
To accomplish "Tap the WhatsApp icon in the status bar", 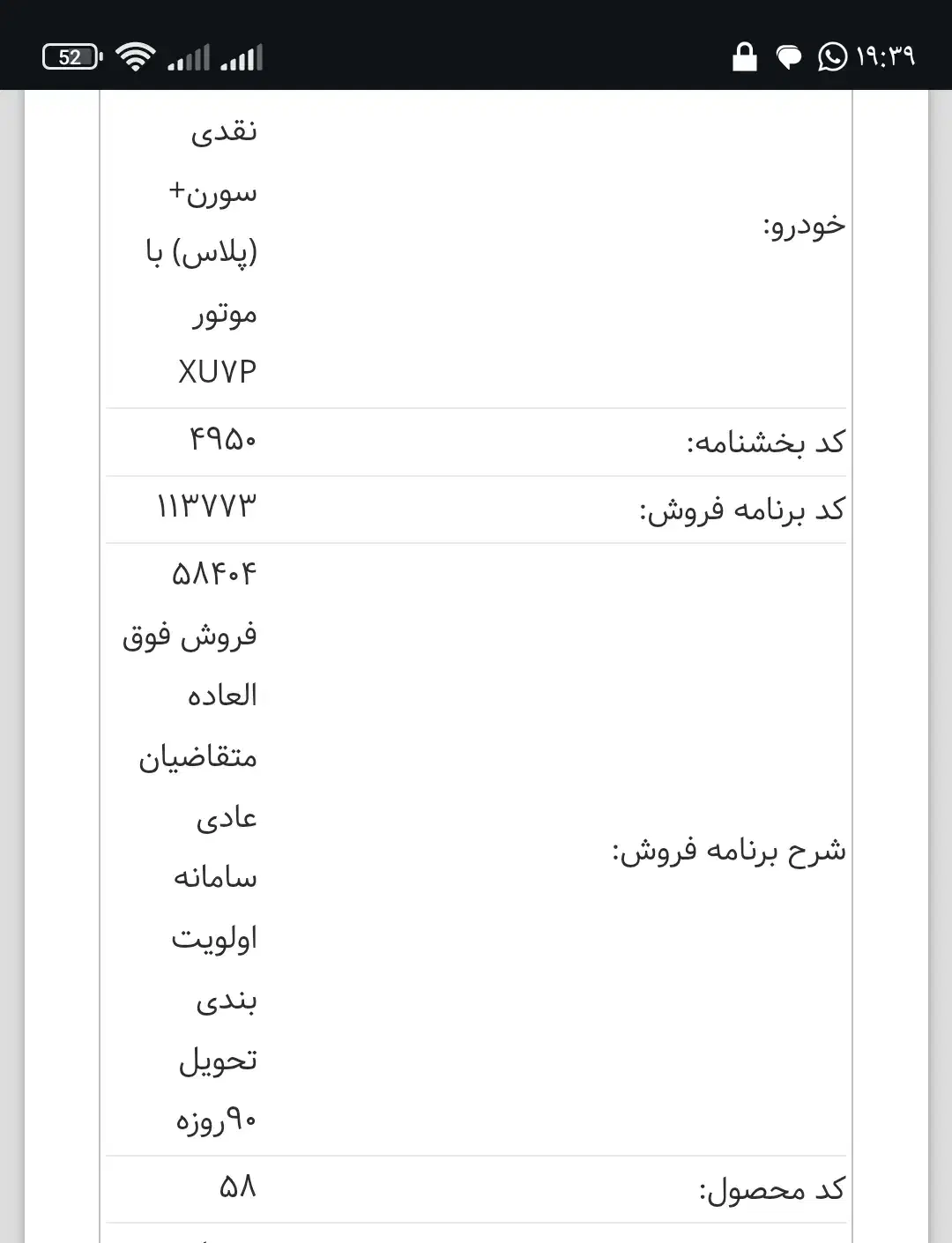I will coord(829,56).
